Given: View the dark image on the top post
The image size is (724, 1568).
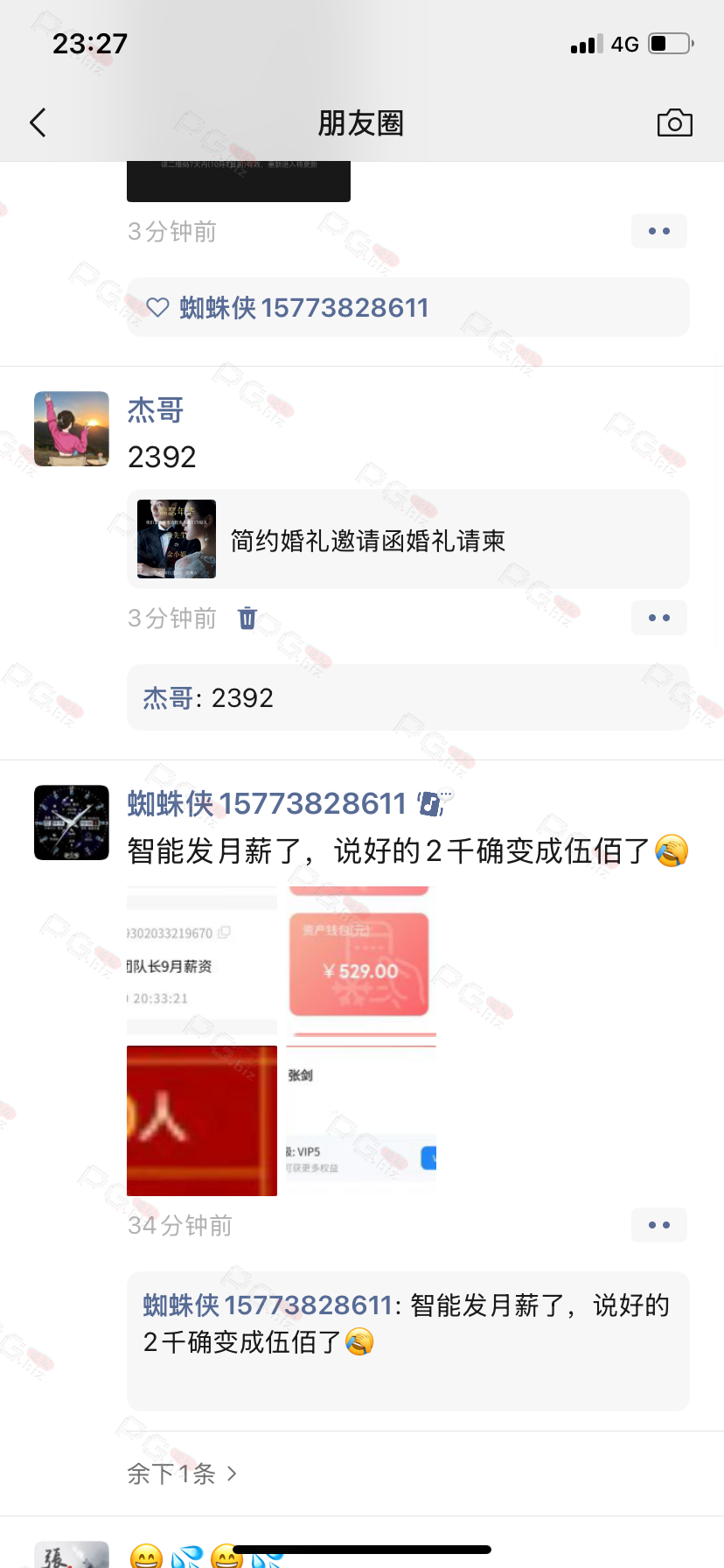Looking at the screenshot, I should point(238,181).
